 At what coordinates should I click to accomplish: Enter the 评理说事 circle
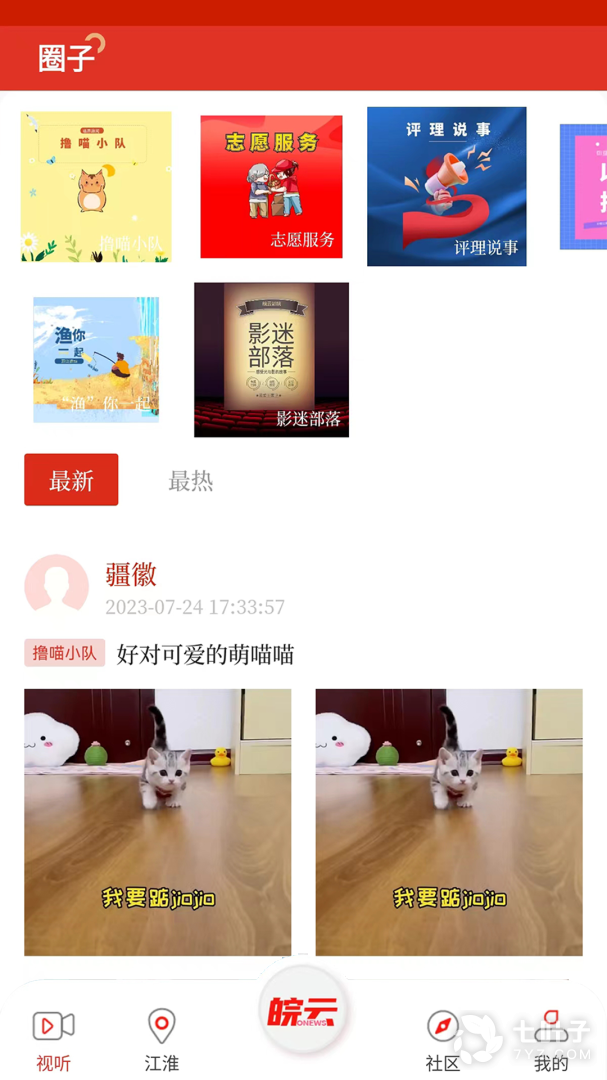click(x=446, y=187)
